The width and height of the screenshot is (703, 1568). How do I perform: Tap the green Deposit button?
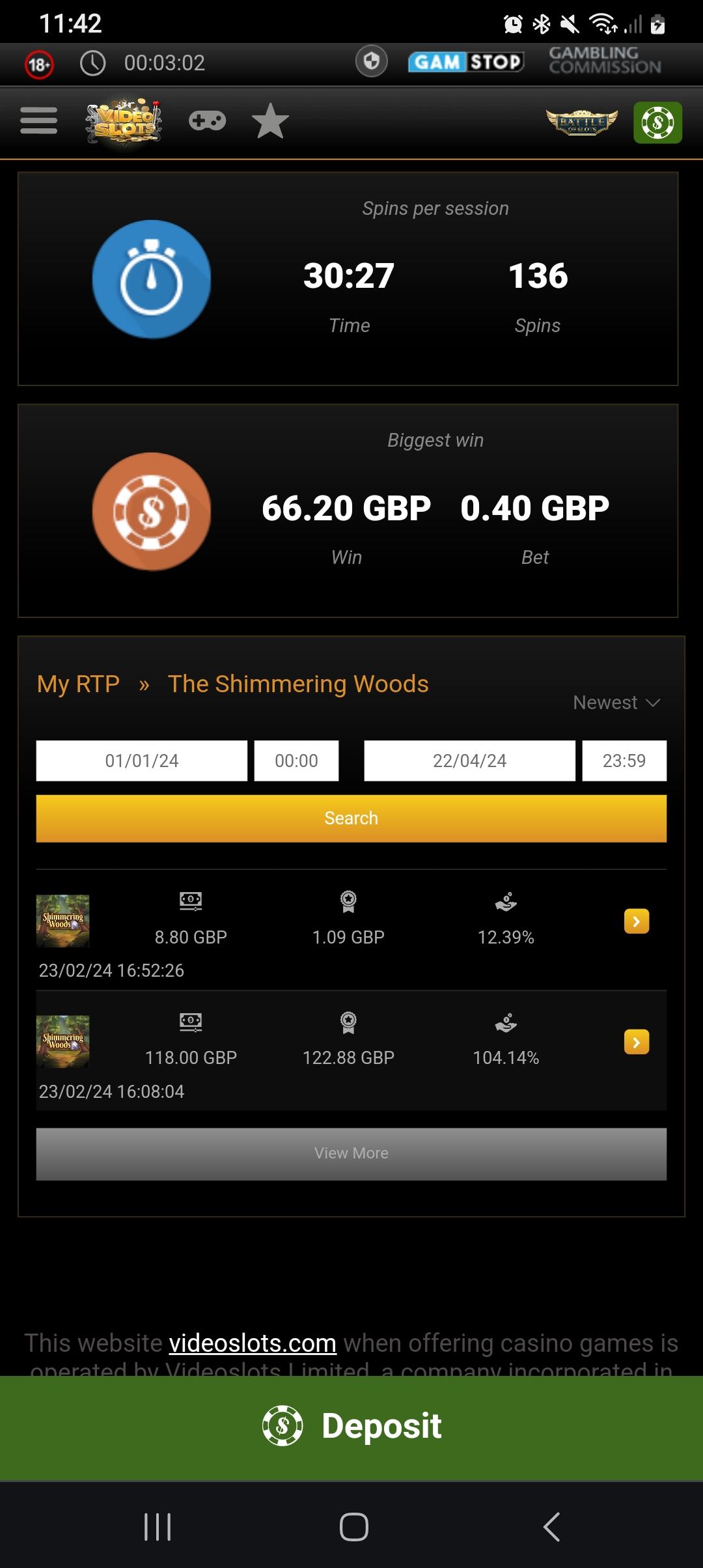pos(351,1427)
